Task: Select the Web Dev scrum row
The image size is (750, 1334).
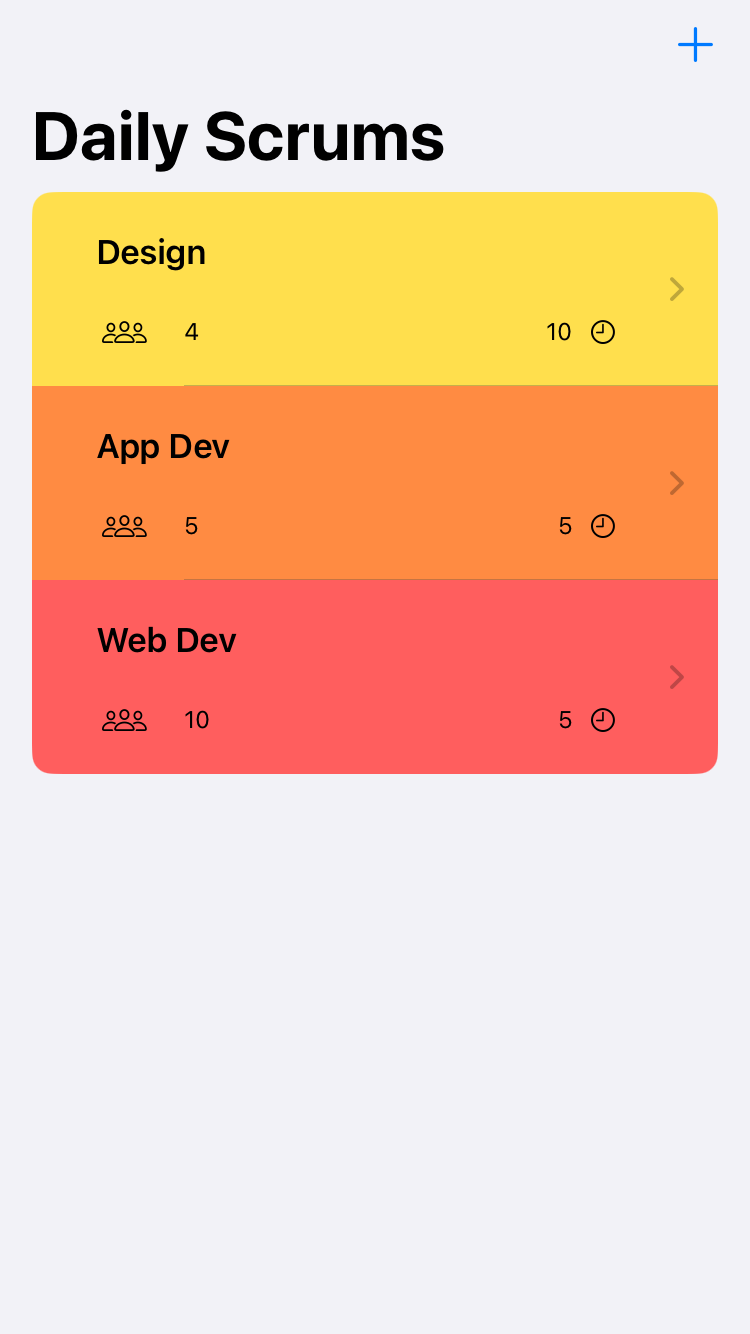Action: pyautogui.click(x=375, y=677)
